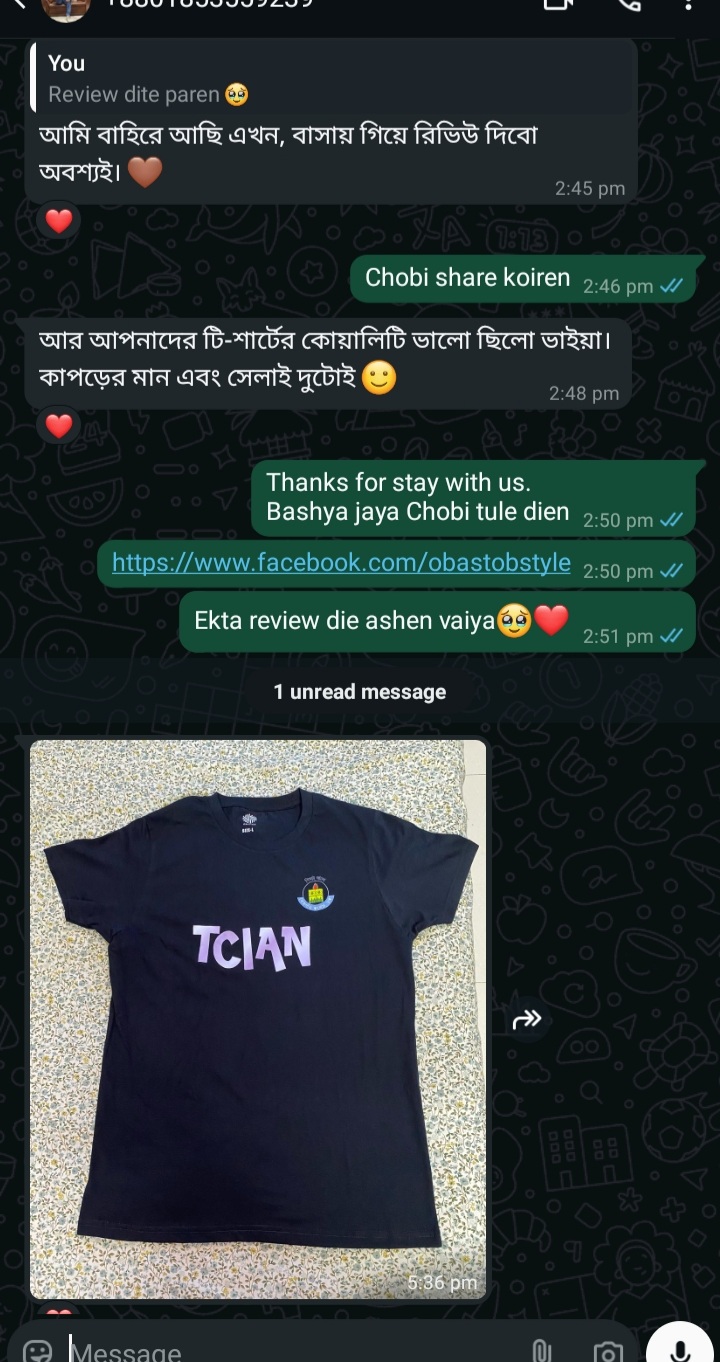Viewport: 720px width, 1362px height.
Task: Forward the TCIAN t-shirt photo
Action: pyautogui.click(x=526, y=1019)
